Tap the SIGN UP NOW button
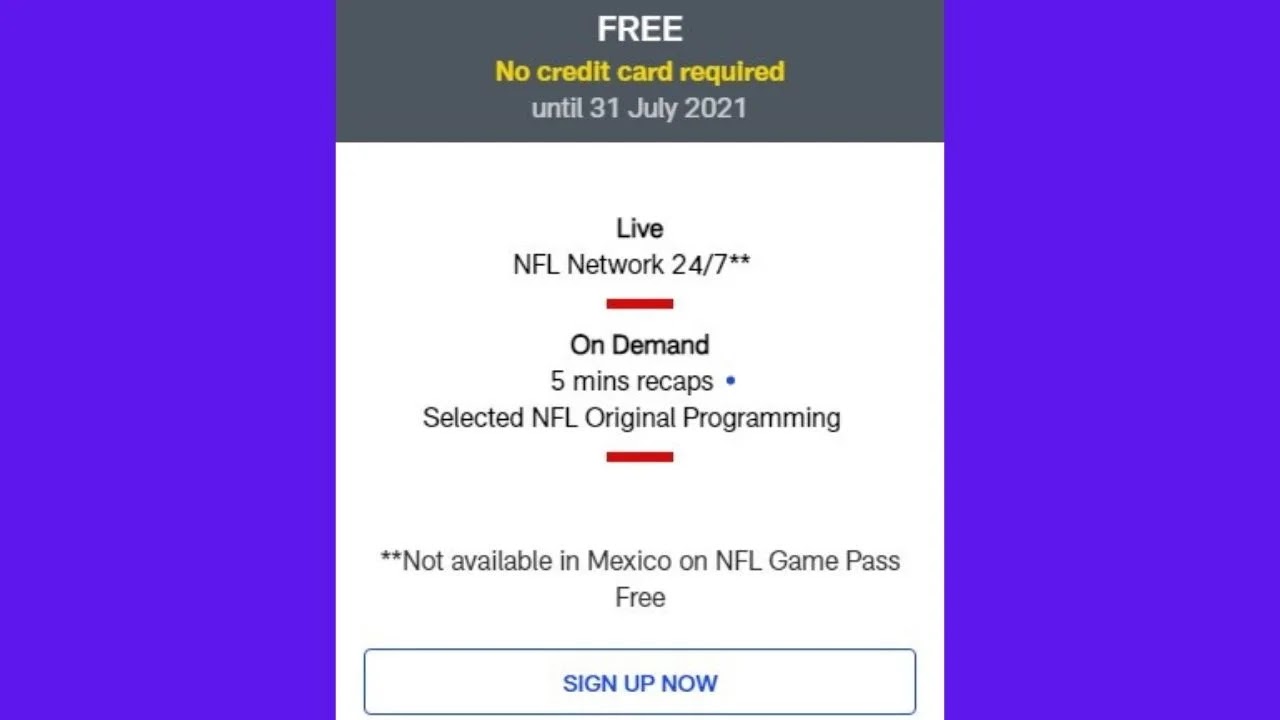1280x720 pixels. point(640,683)
